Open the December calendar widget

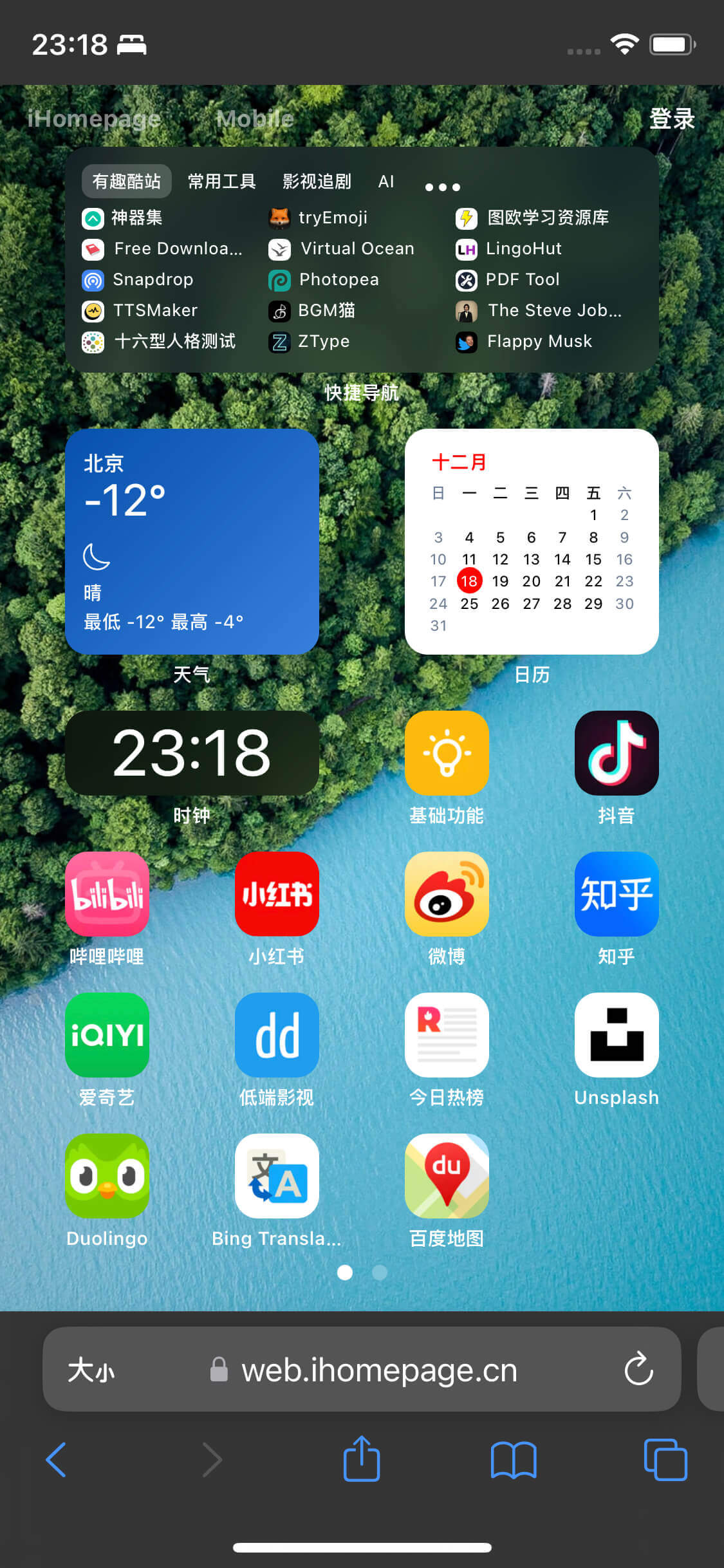[531, 541]
